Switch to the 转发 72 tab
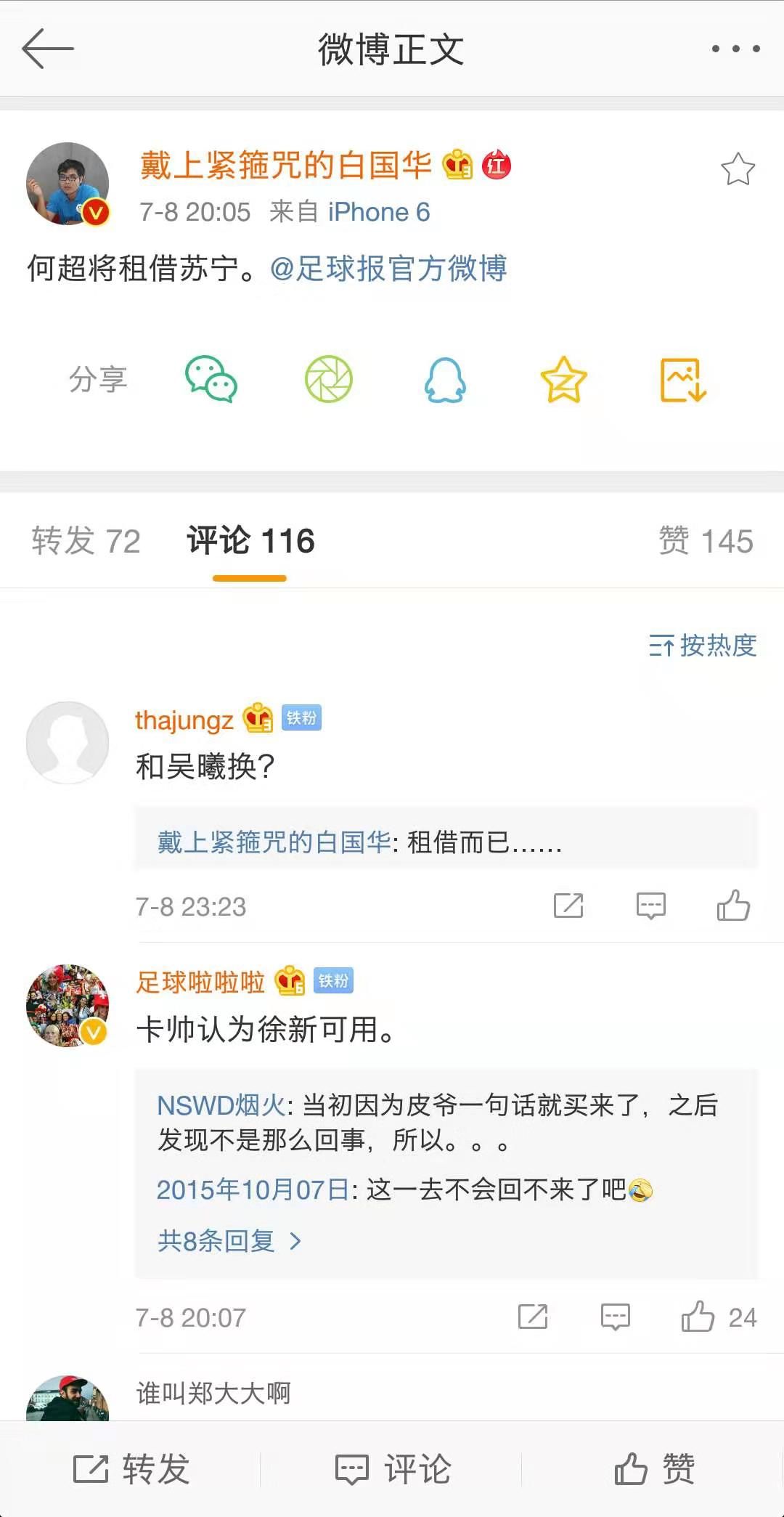The image size is (784, 1517). [x=85, y=541]
